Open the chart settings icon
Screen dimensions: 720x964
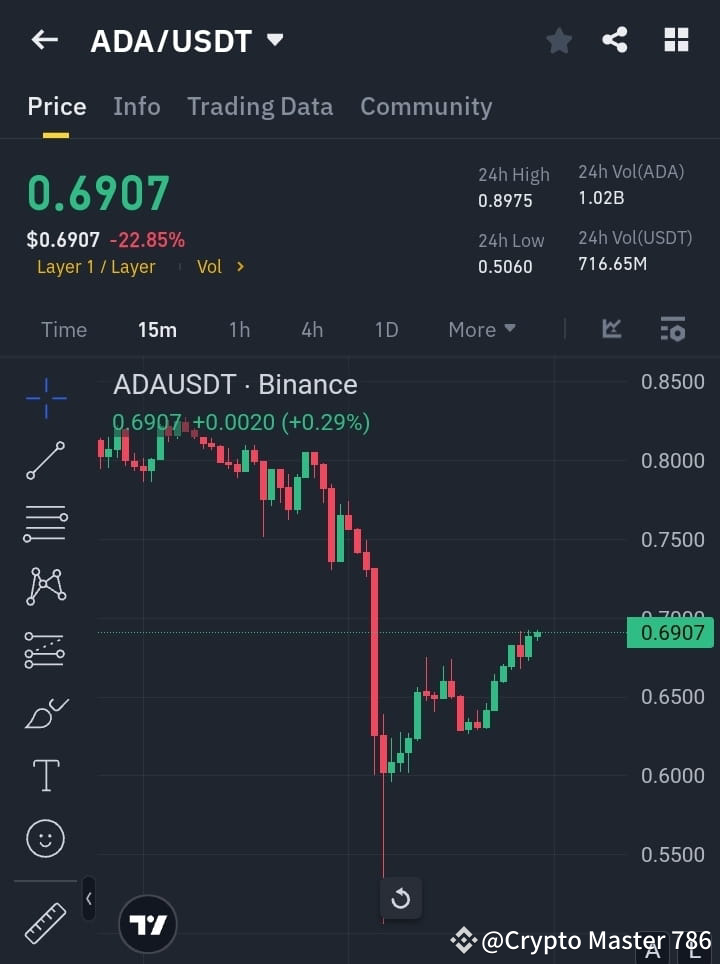point(673,329)
